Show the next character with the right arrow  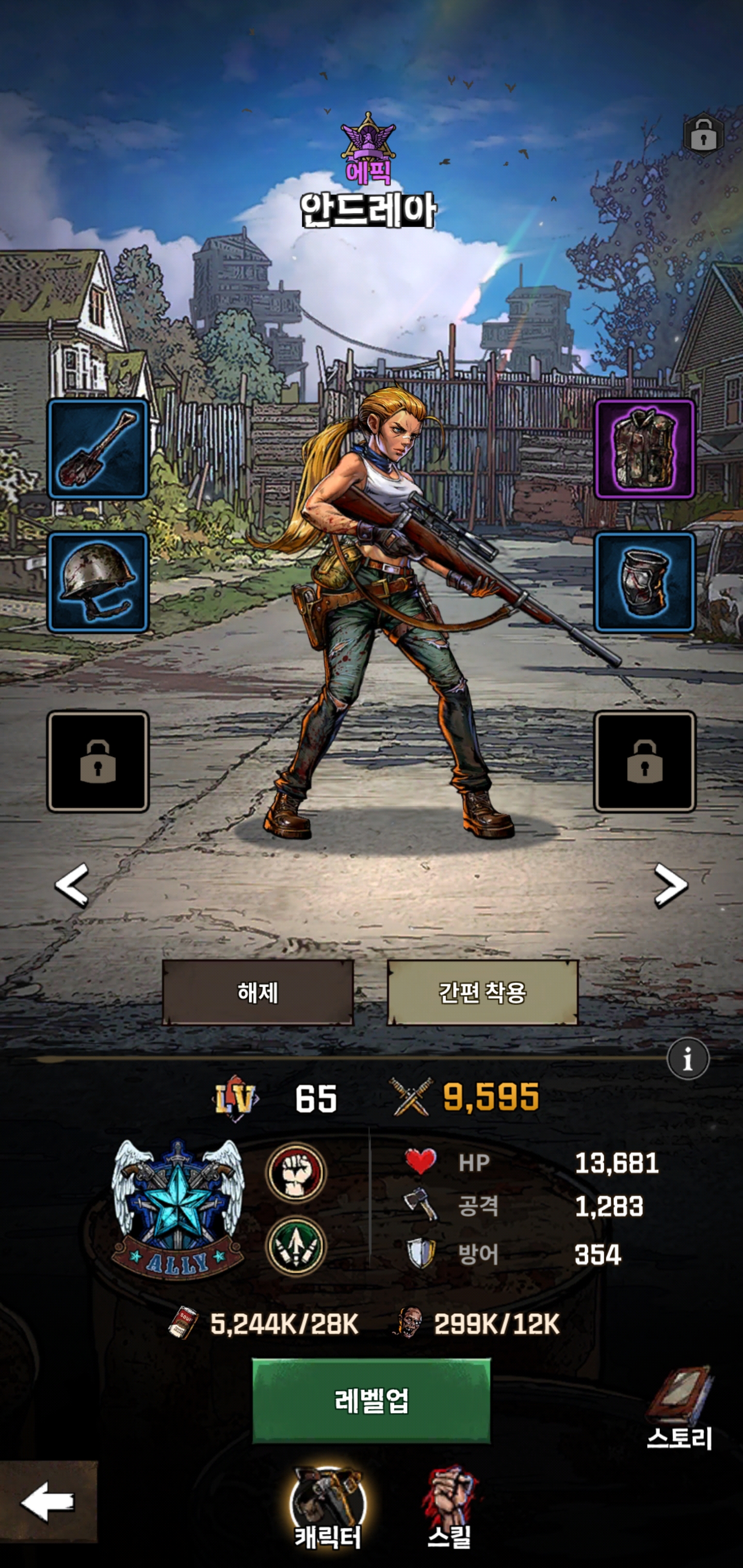[671, 886]
